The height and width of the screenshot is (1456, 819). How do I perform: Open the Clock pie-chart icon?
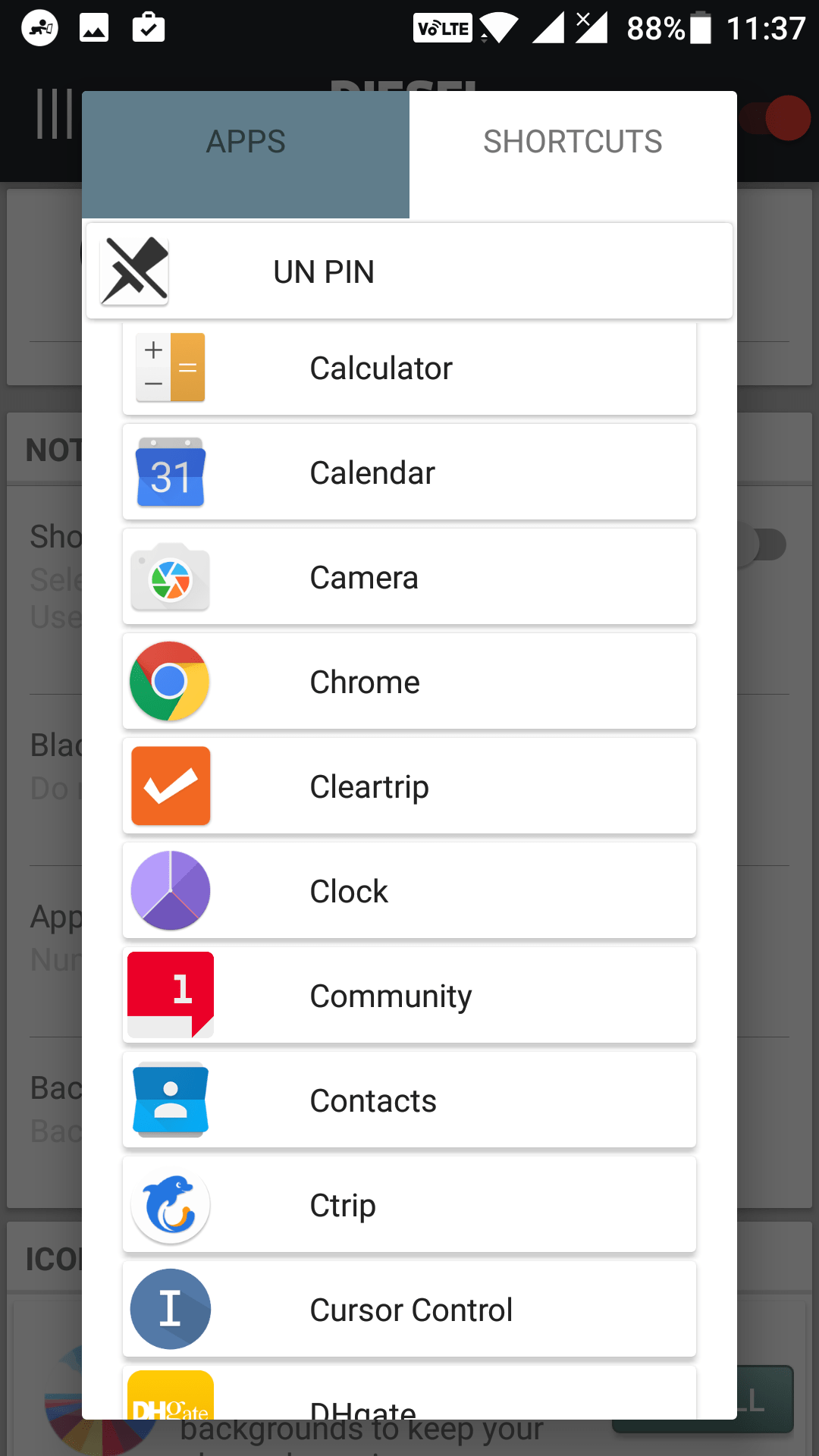(170, 891)
